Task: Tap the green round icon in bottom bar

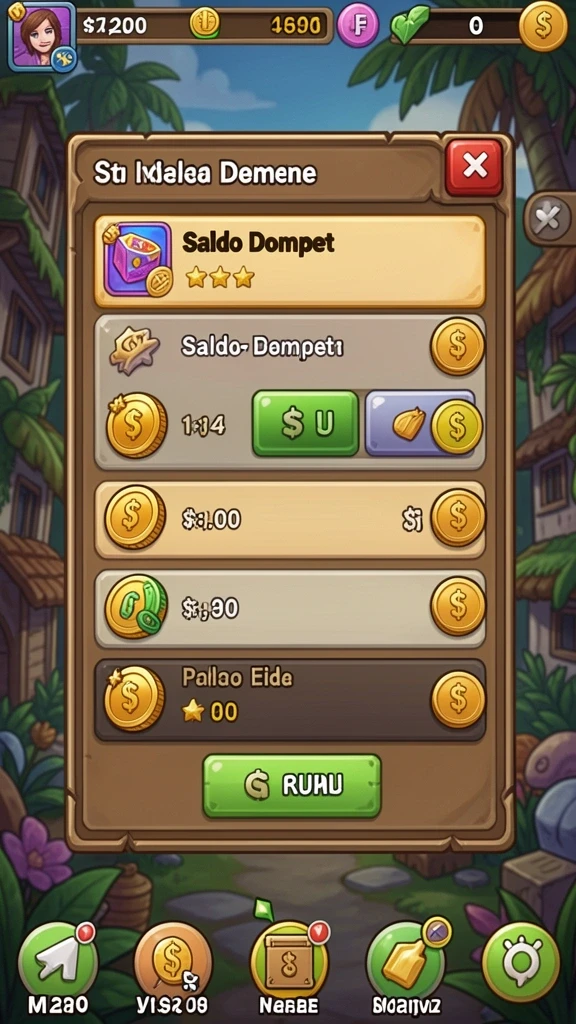Action: pos(520,963)
